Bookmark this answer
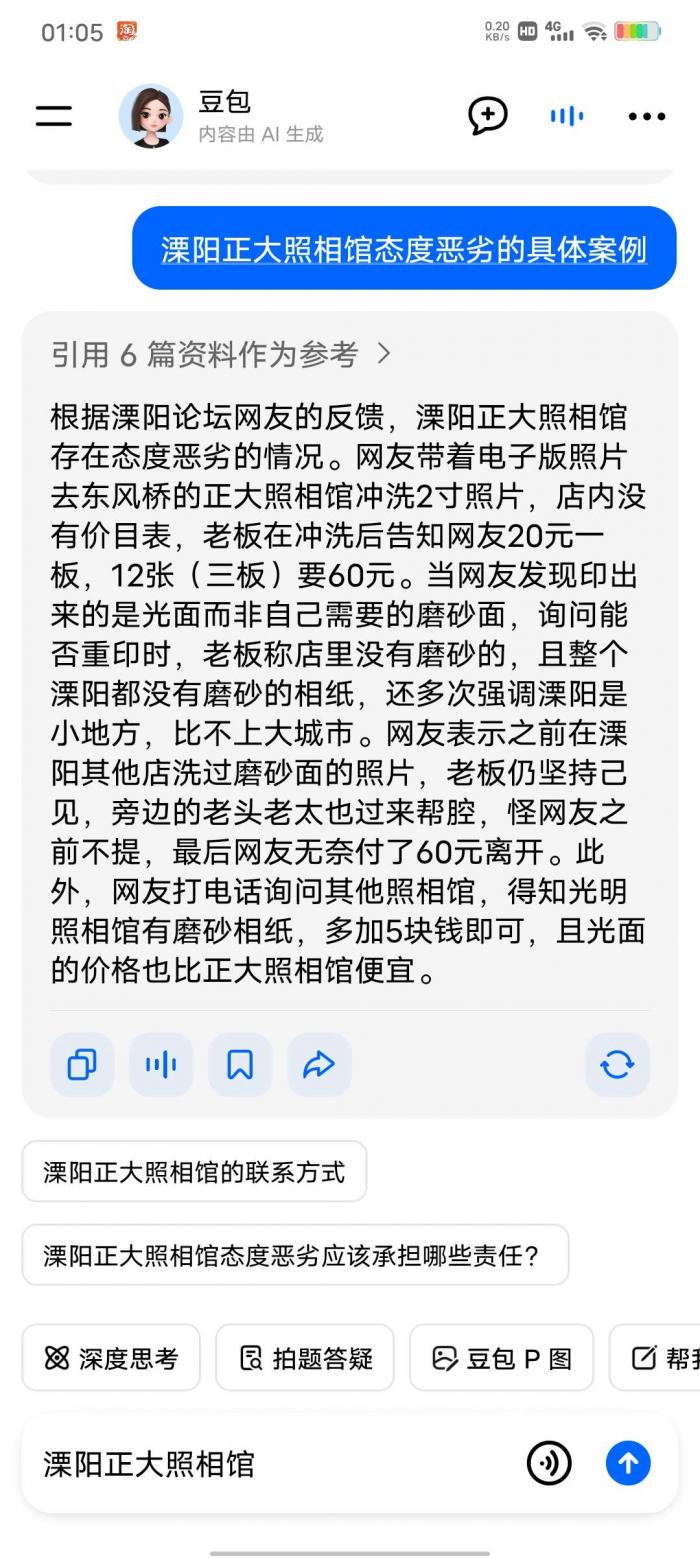This screenshot has width=700, height=1558. click(240, 1064)
